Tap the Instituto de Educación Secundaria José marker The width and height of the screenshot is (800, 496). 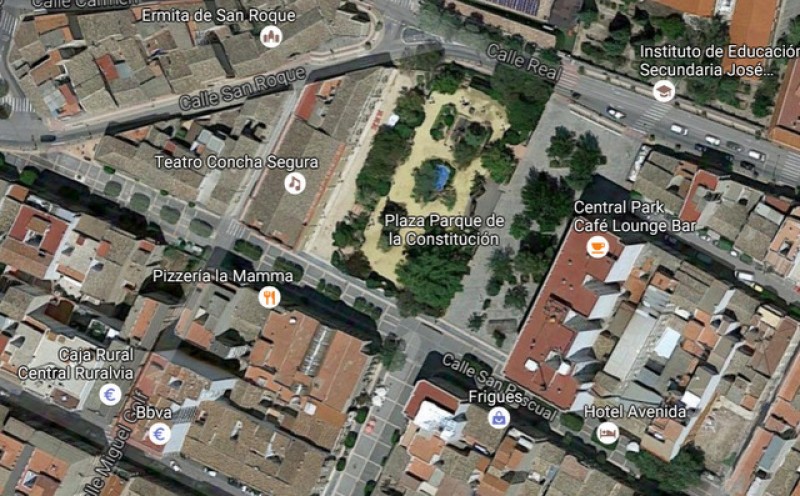tap(662, 91)
